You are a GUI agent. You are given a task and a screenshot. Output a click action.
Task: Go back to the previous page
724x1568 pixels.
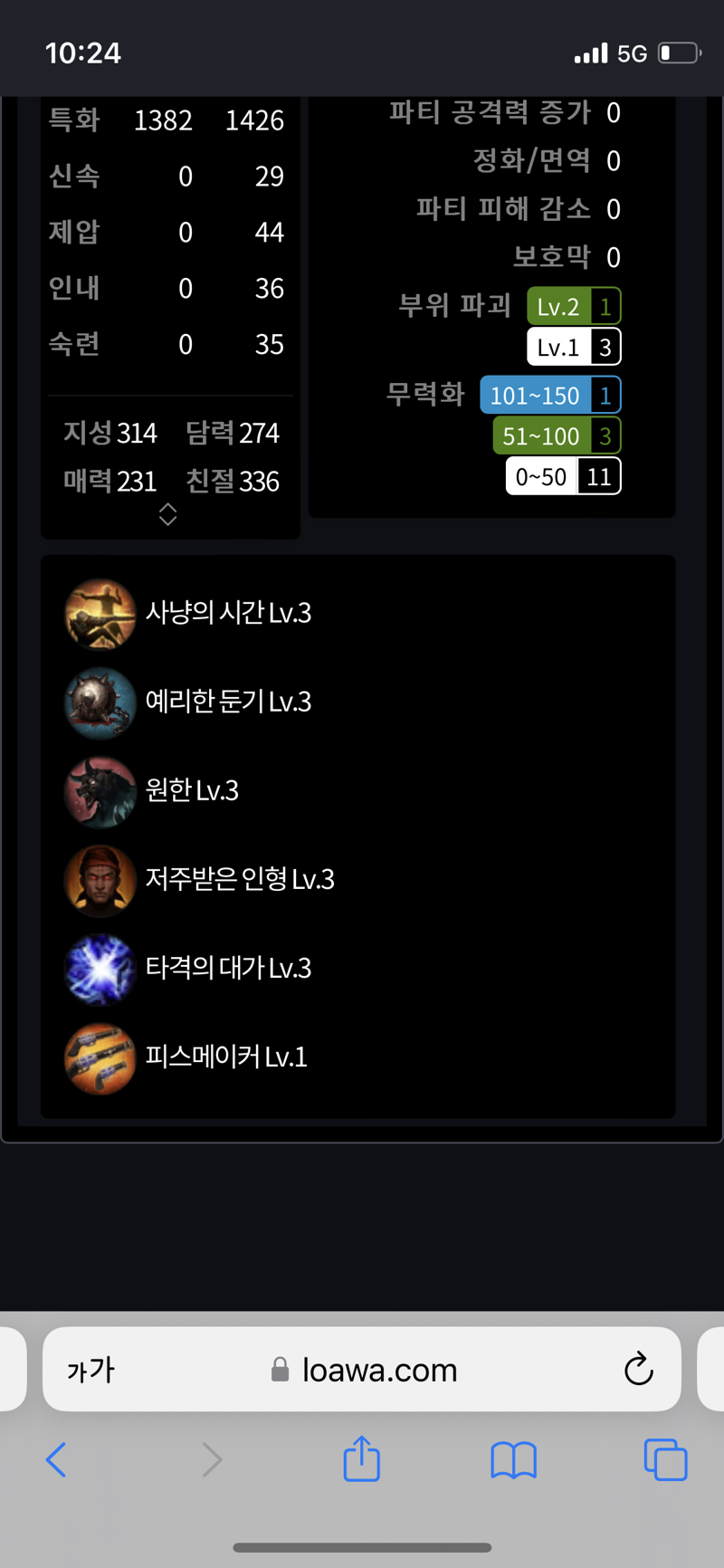pos(56,1459)
